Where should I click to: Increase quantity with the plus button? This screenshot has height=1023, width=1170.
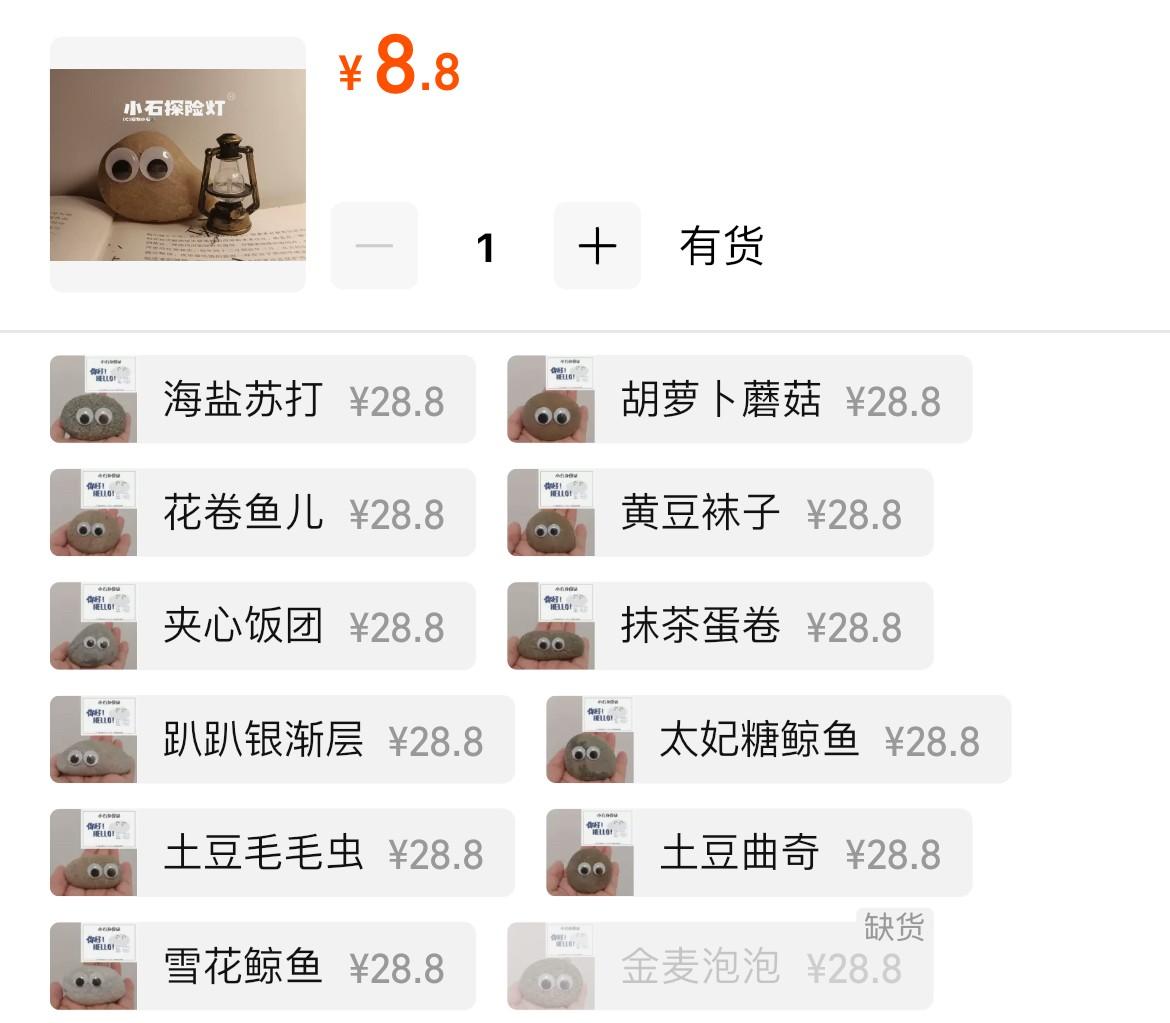point(597,245)
